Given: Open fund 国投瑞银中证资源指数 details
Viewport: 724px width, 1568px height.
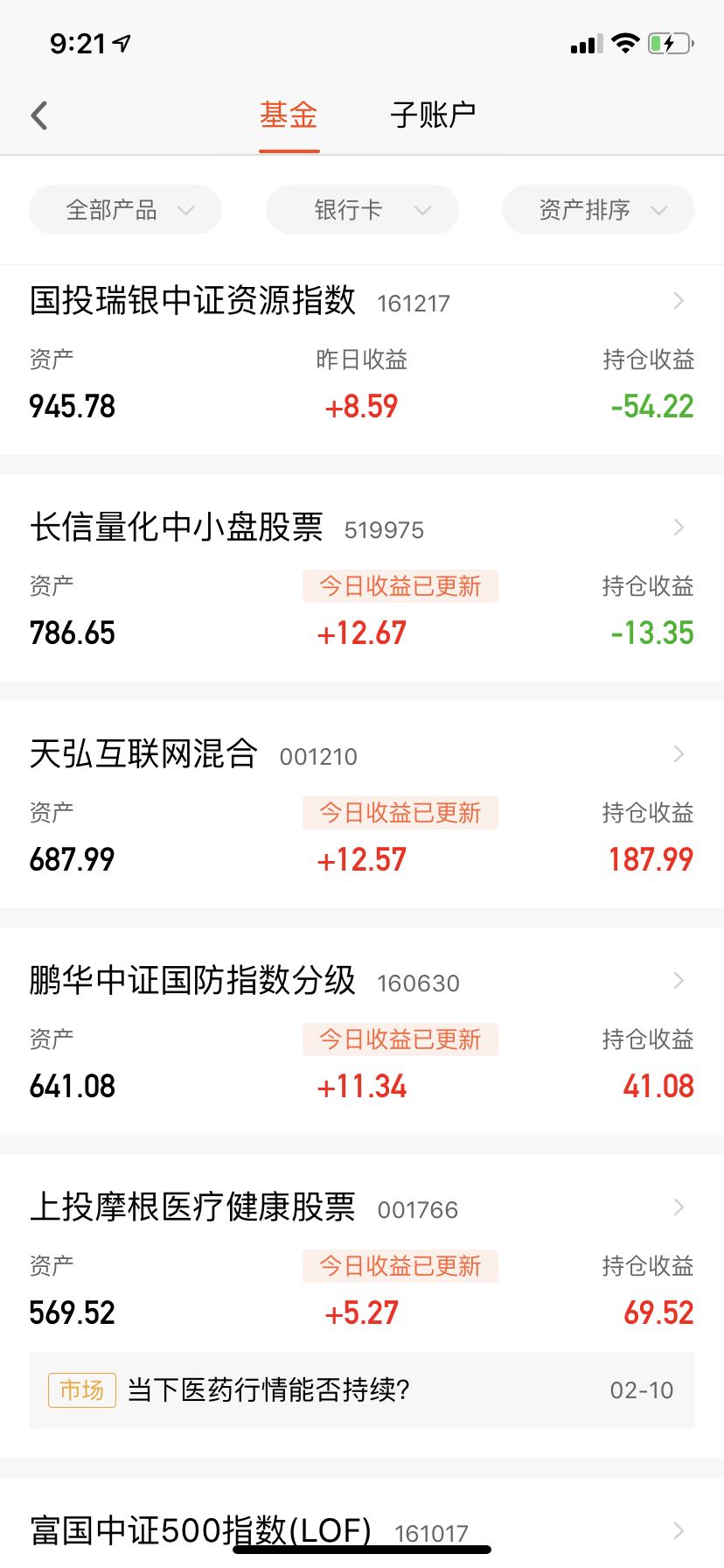Looking at the screenshot, I should (362, 360).
